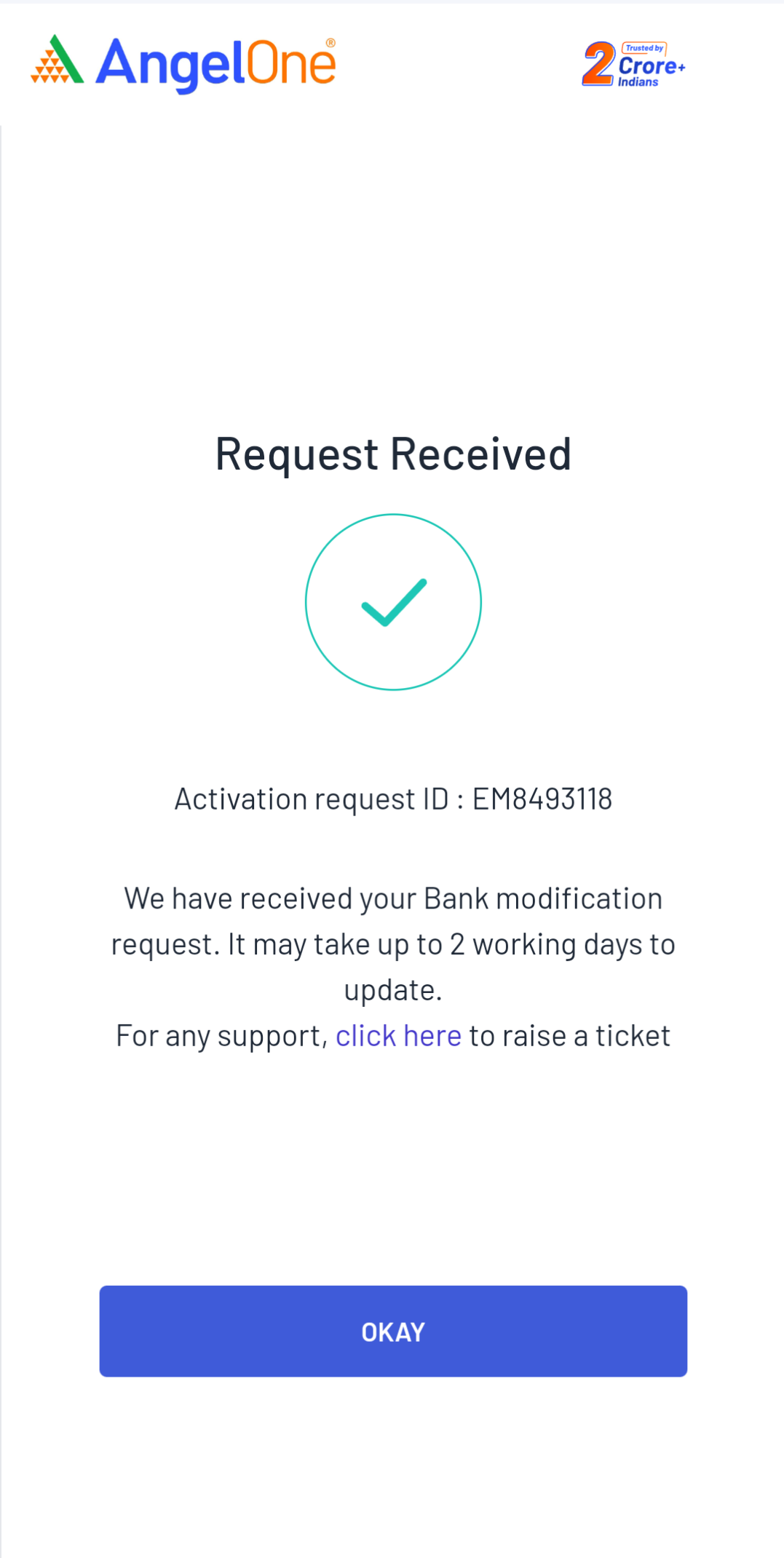Tap the OKAY button
Screen dimensions: 784x1558
click(x=393, y=1331)
